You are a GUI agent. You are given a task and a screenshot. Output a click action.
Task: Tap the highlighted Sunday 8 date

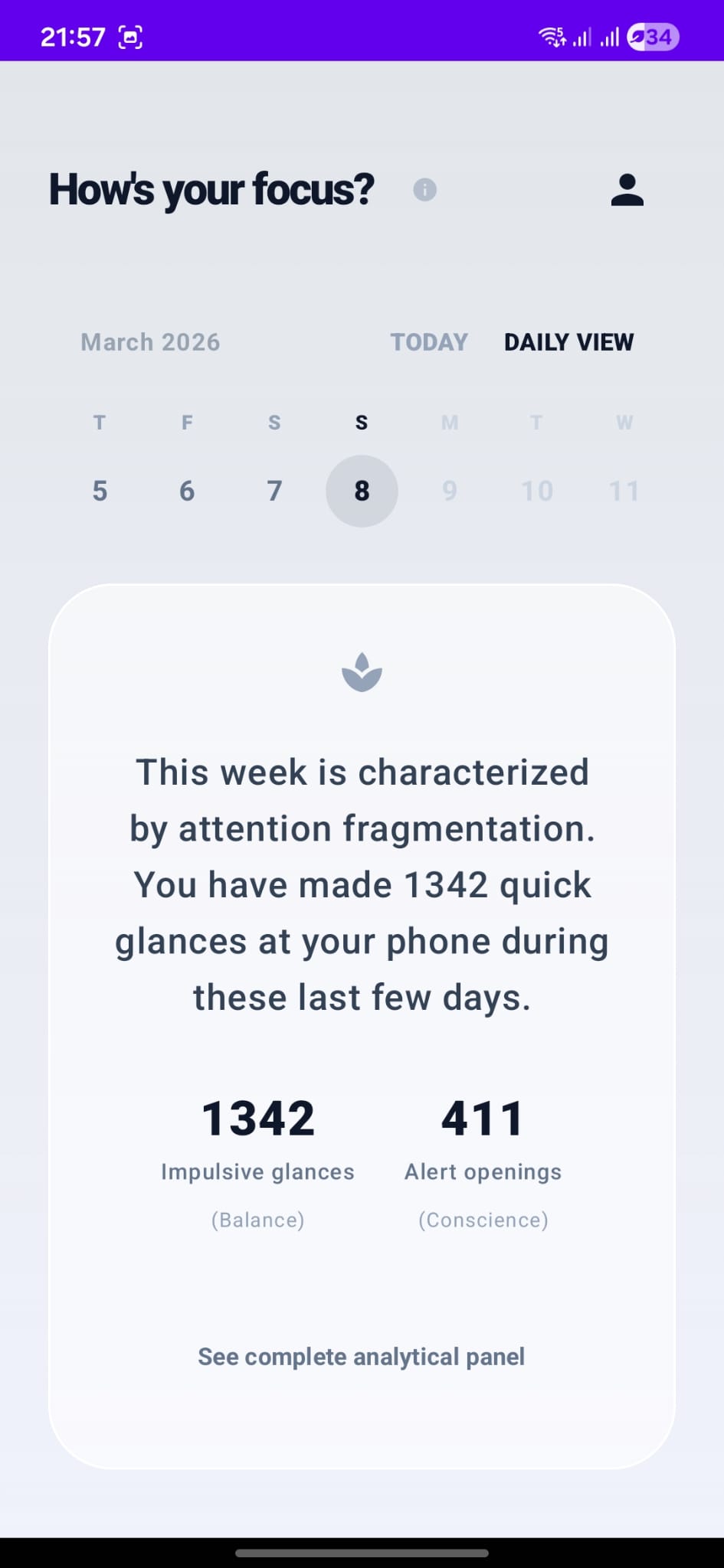362,491
